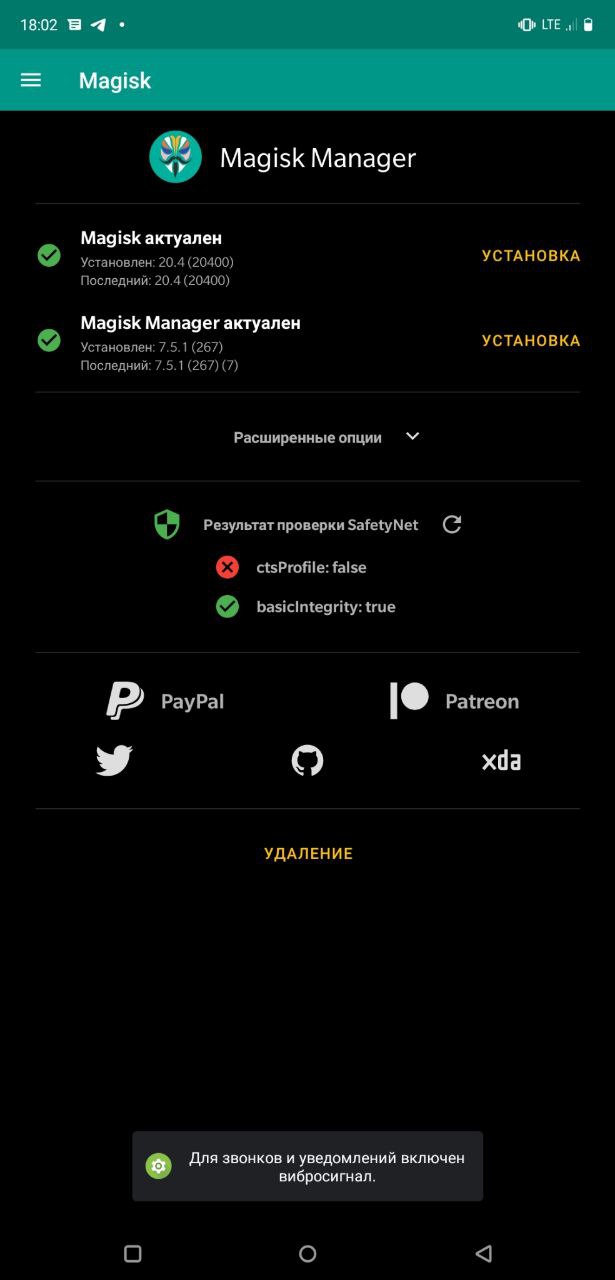The width and height of the screenshot is (615, 1280).
Task: Tap УСТАНОВКА next to Magisk Manager актуален
Action: pos(531,341)
